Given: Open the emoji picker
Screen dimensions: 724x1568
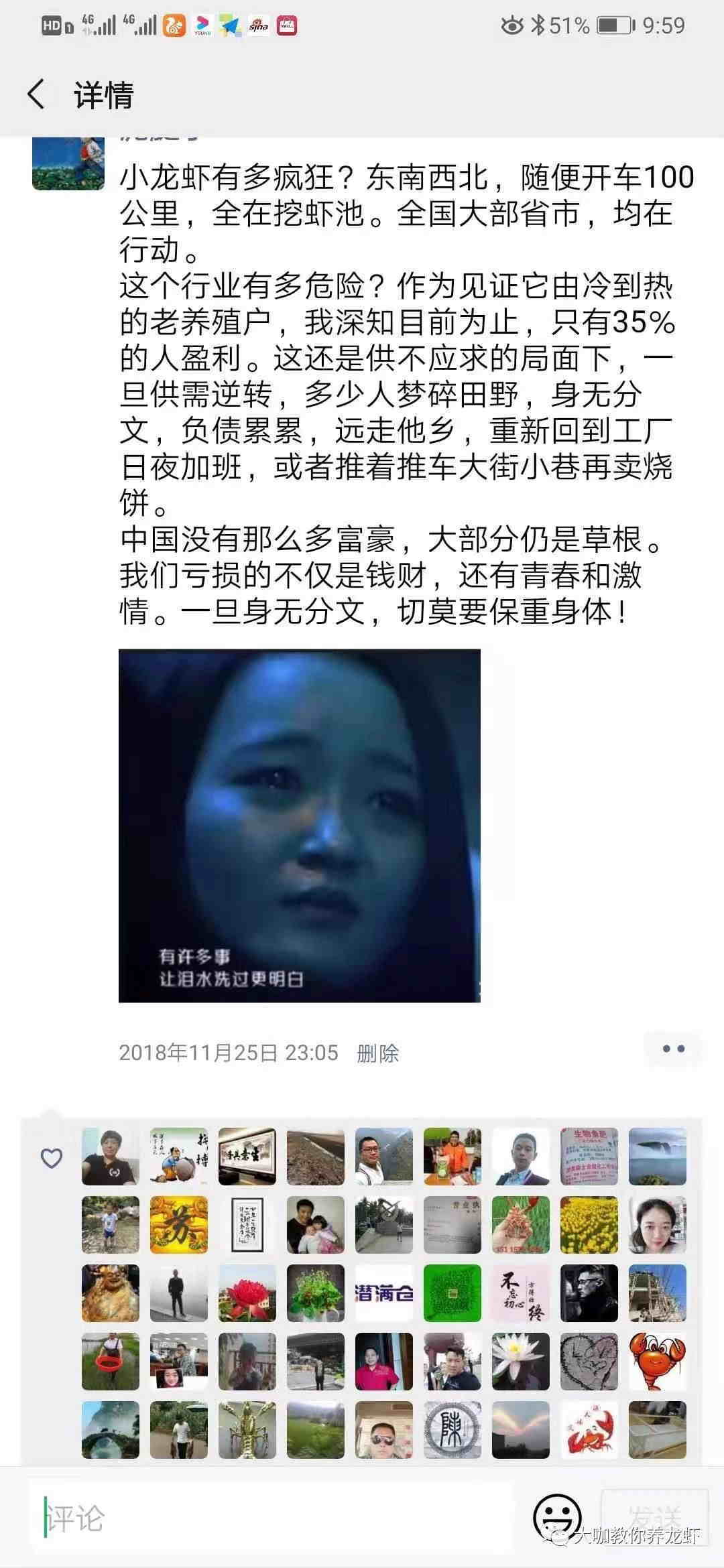Looking at the screenshot, I should (x=556, y=1517).
